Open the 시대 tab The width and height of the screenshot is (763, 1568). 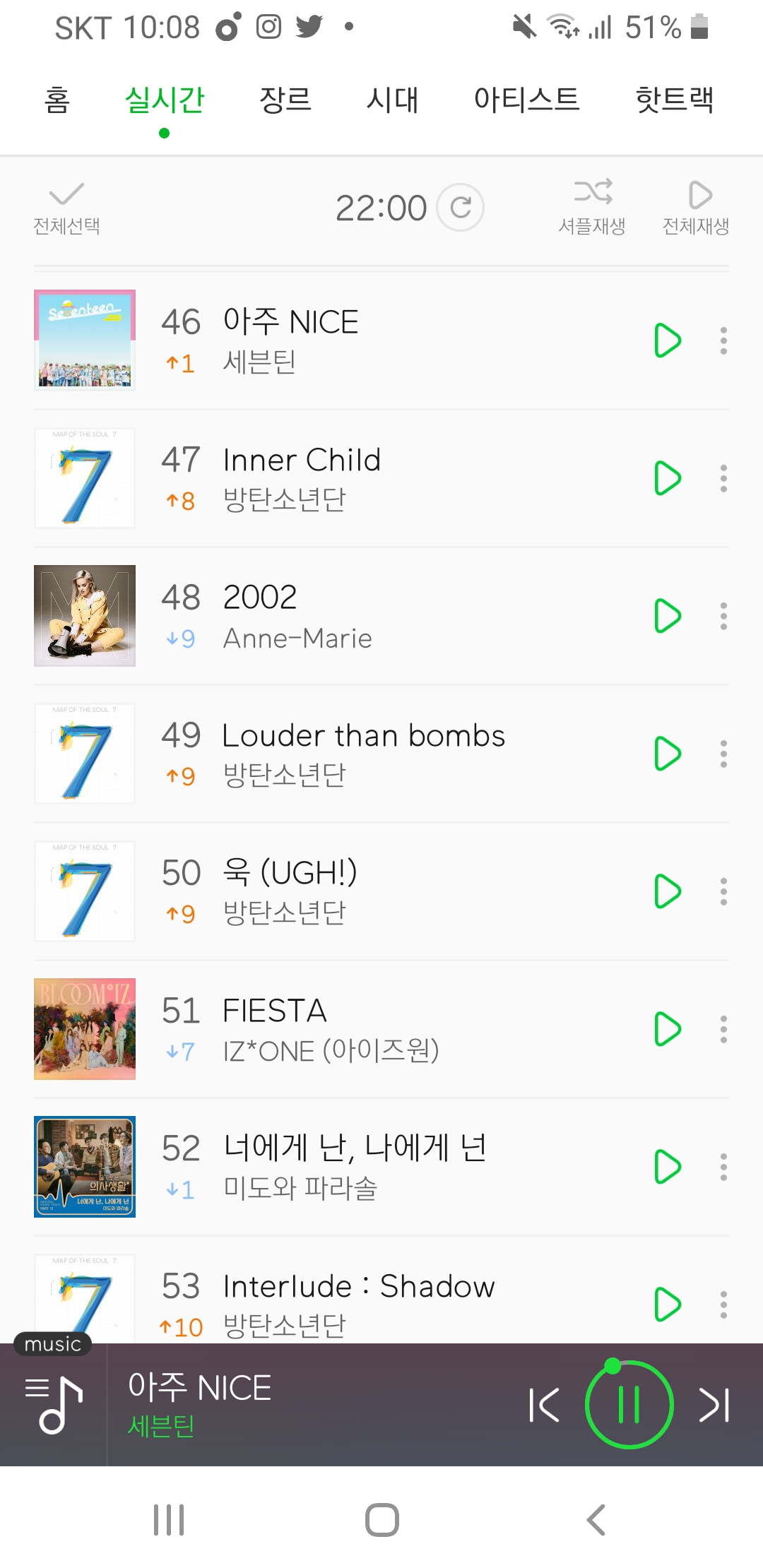393,100
